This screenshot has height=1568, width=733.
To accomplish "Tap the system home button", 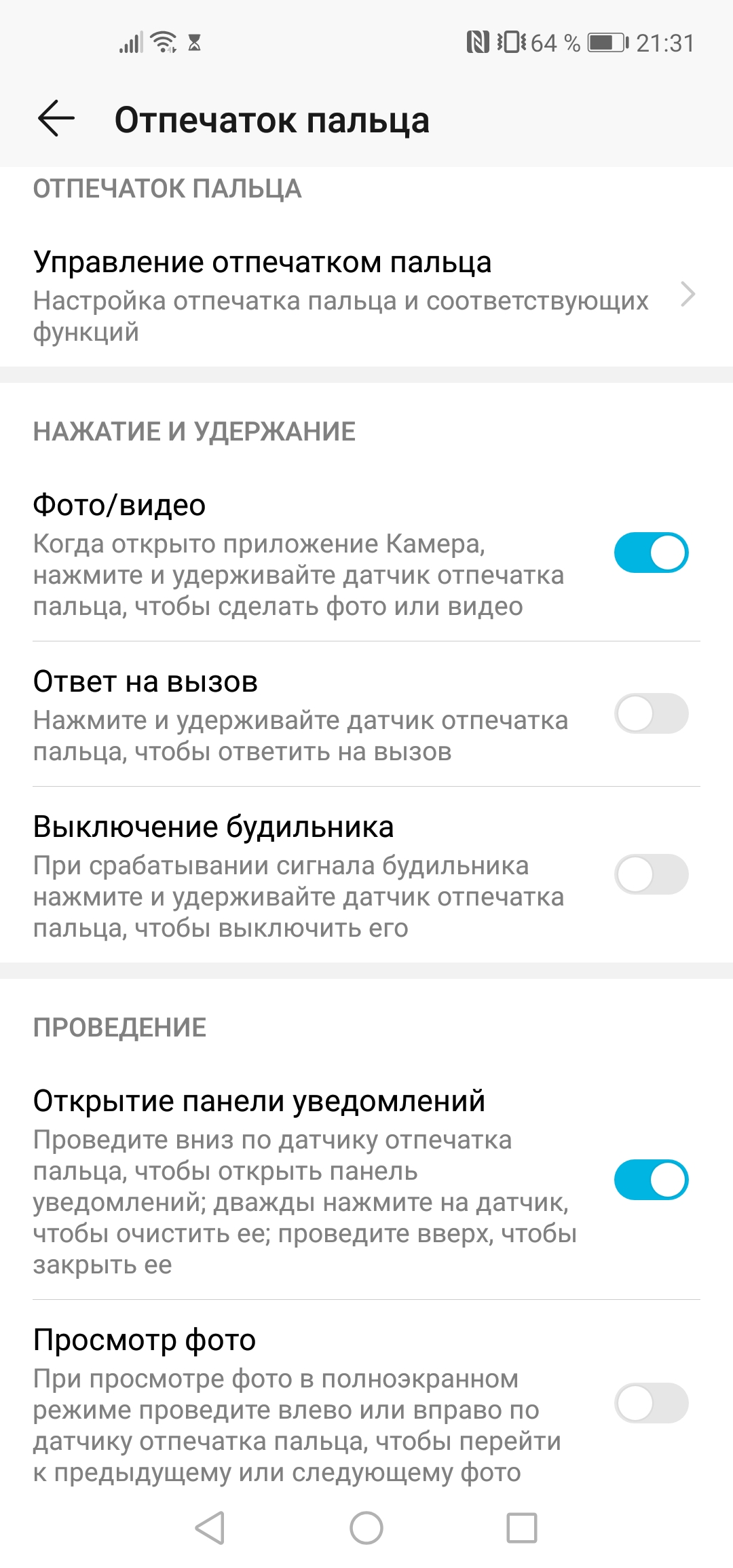I will (x=366, y=1528).
